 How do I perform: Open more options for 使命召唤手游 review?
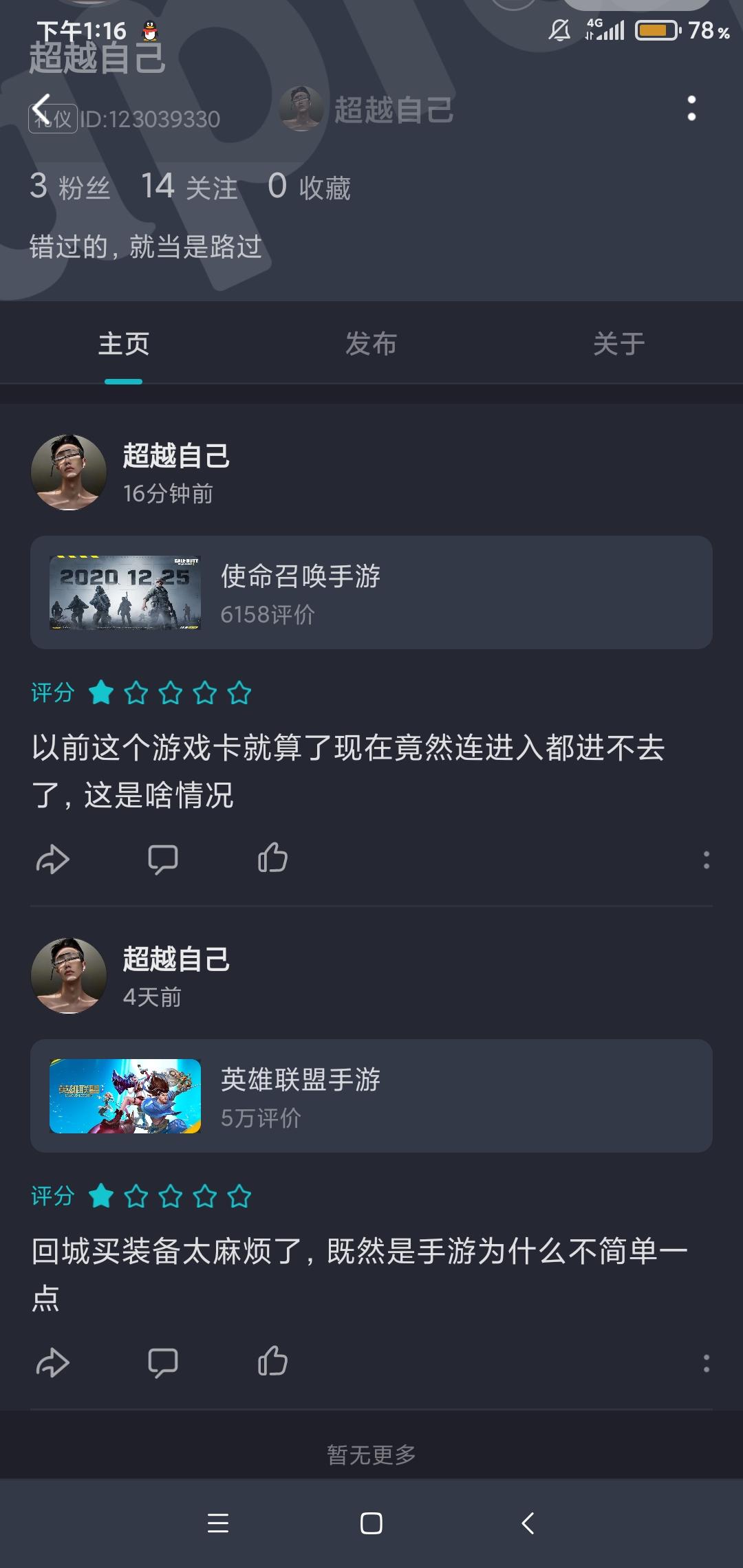coord(706,860)
